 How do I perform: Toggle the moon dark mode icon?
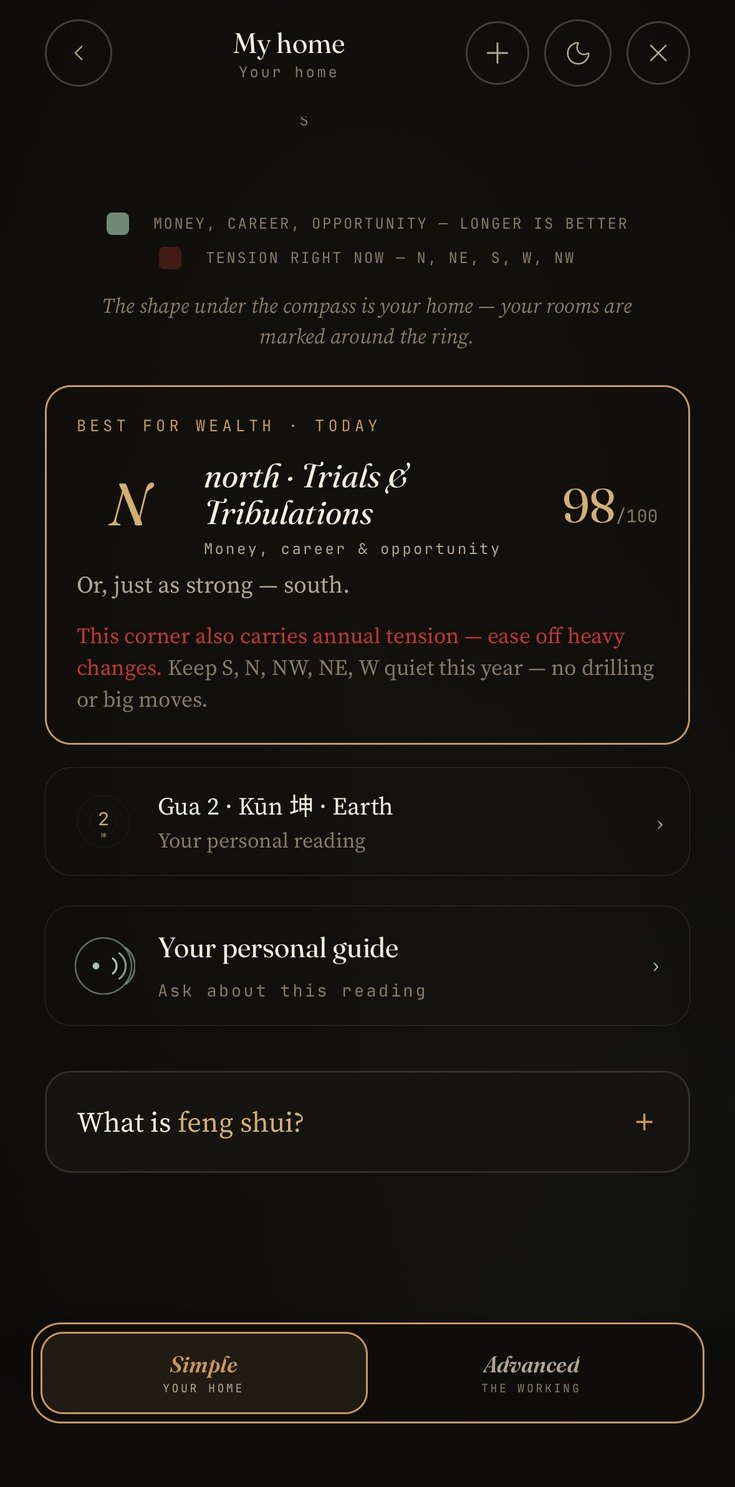coord(578,53)
